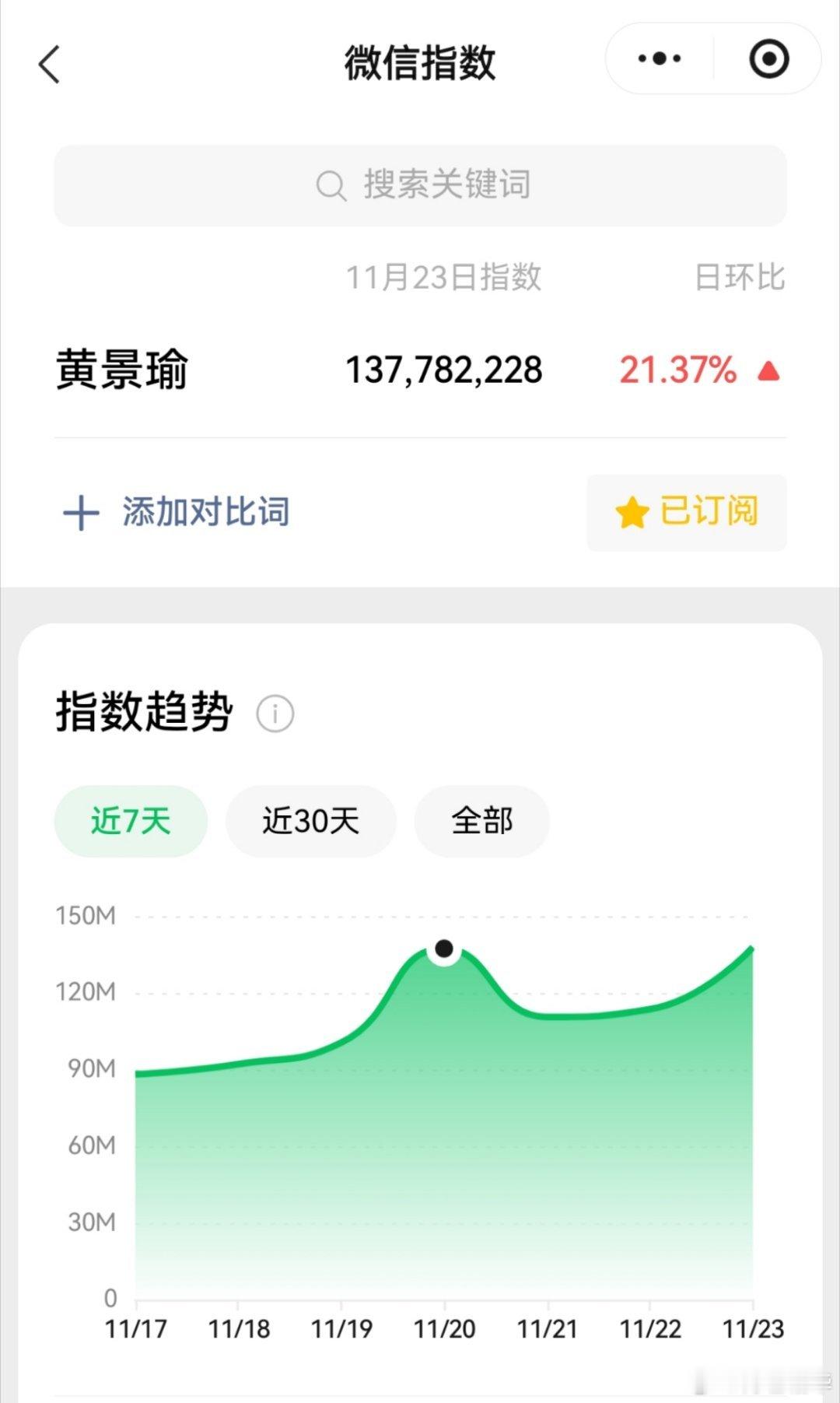Screen dimensions: 840x1403
Task: Switch to the 近7天 trend tab
Action: click(x=130, y=821)
